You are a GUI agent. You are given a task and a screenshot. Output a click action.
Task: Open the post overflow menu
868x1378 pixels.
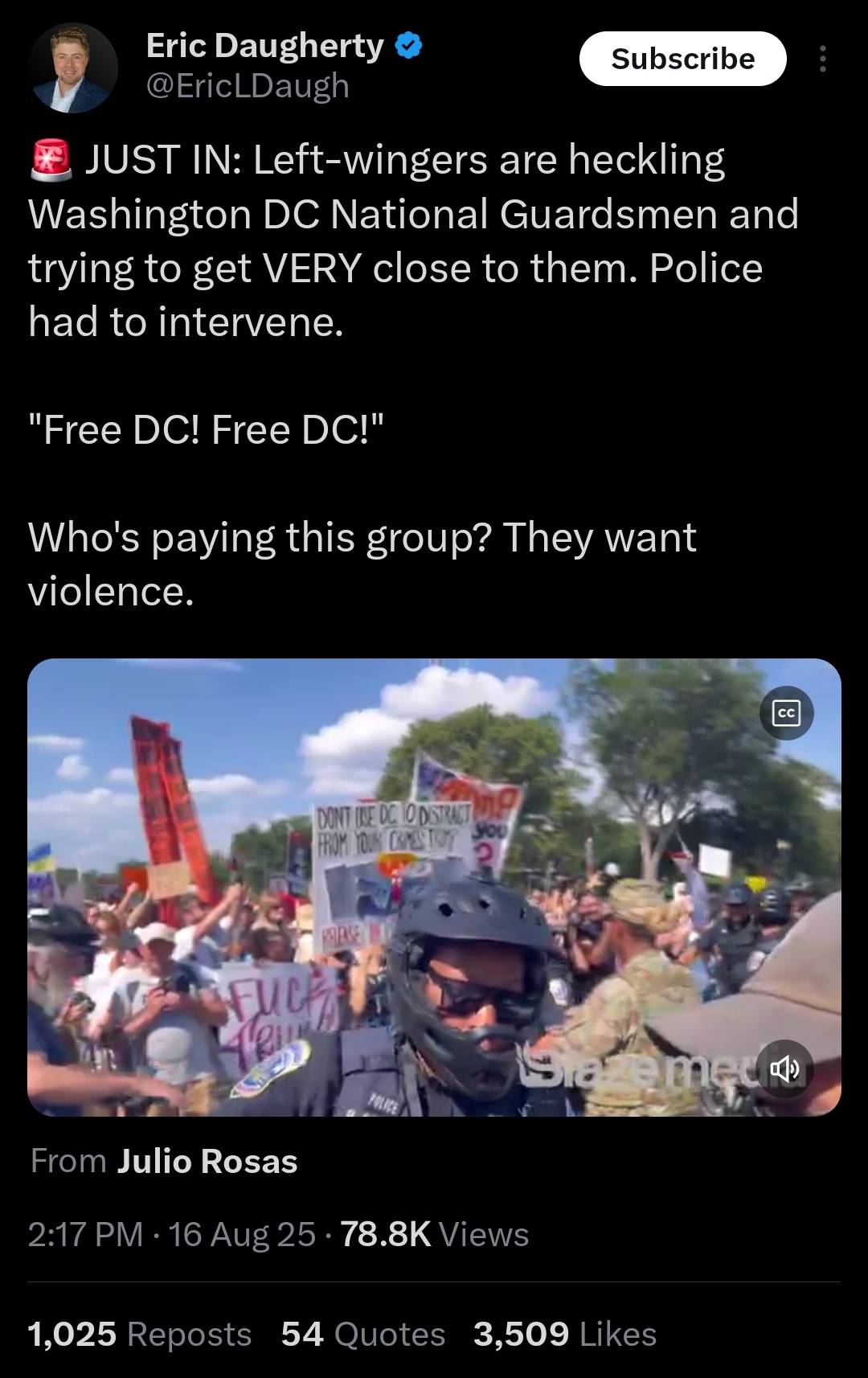(x=822, y=59)
